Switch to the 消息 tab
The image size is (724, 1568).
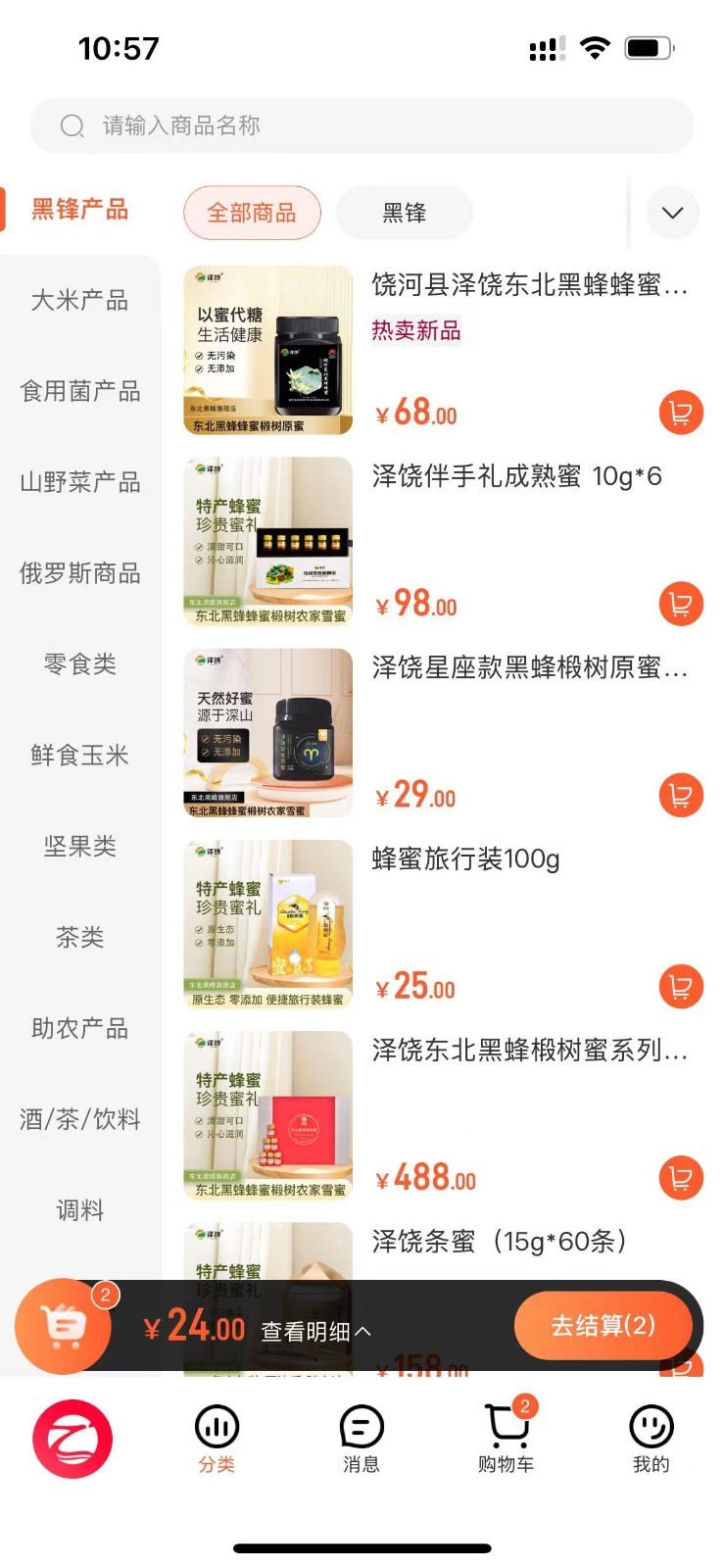(x=361, y=1439)
